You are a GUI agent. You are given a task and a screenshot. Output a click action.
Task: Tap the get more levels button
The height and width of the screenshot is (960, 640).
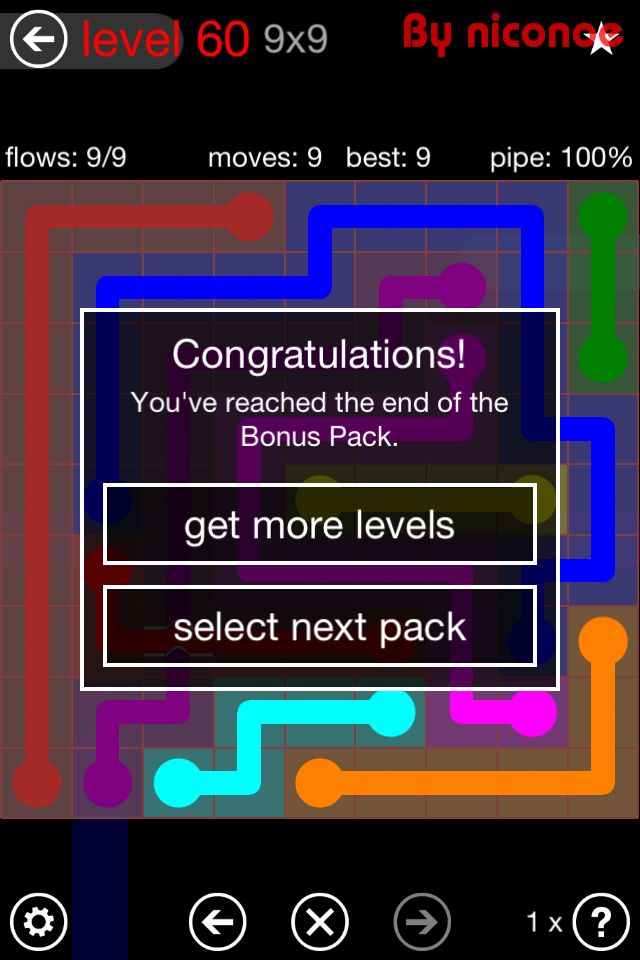[x=320, y=525]
